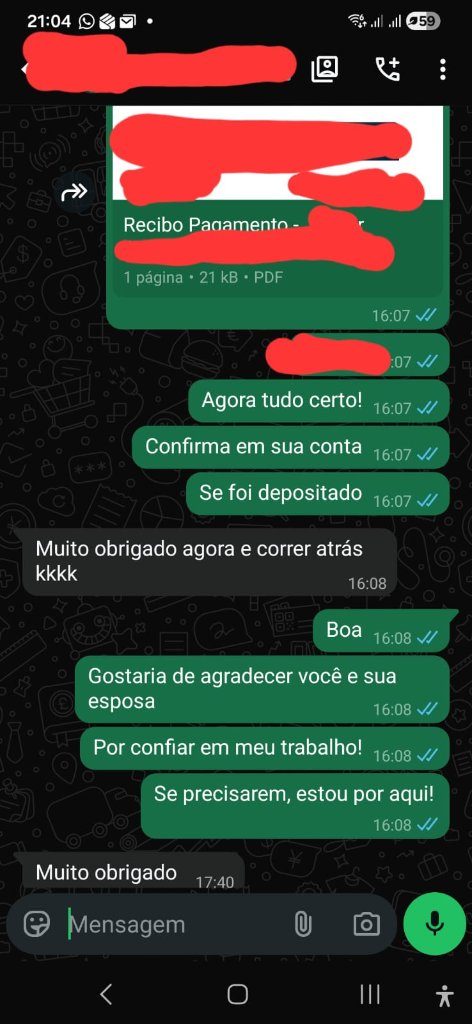This screenshot has height=1024, width=472.
Task: Tap the system home button
Action: pos(237,995)
